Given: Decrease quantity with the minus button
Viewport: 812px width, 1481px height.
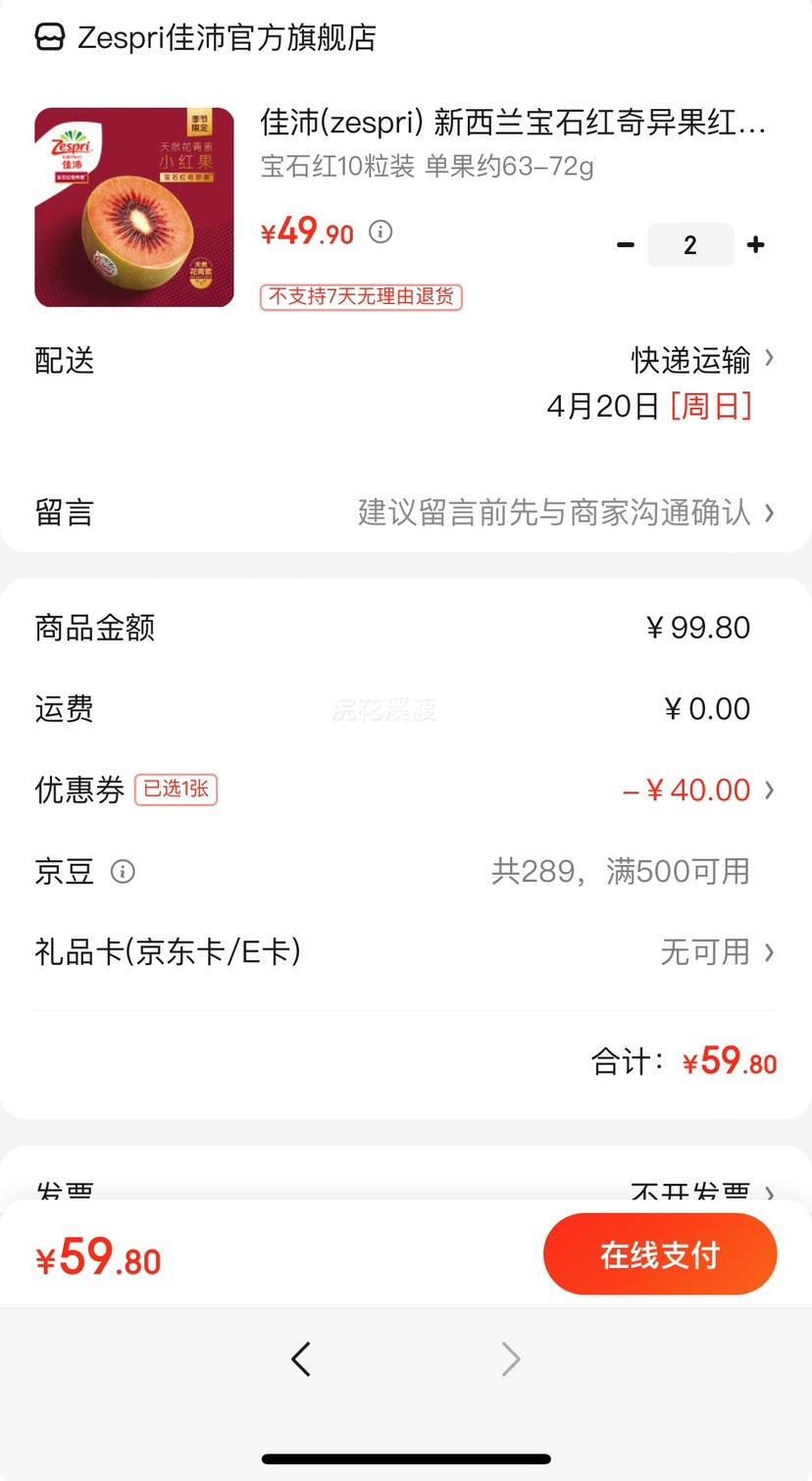Looking at the screenshot, I should (626, 244).
